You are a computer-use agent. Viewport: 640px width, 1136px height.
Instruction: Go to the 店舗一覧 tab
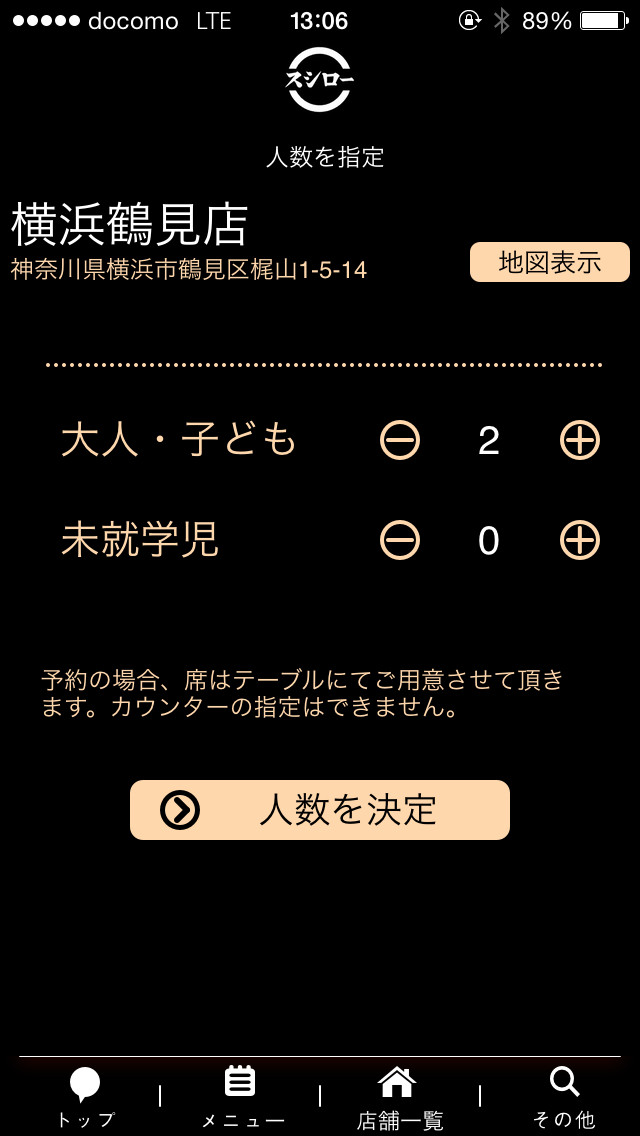[399, 1097]
